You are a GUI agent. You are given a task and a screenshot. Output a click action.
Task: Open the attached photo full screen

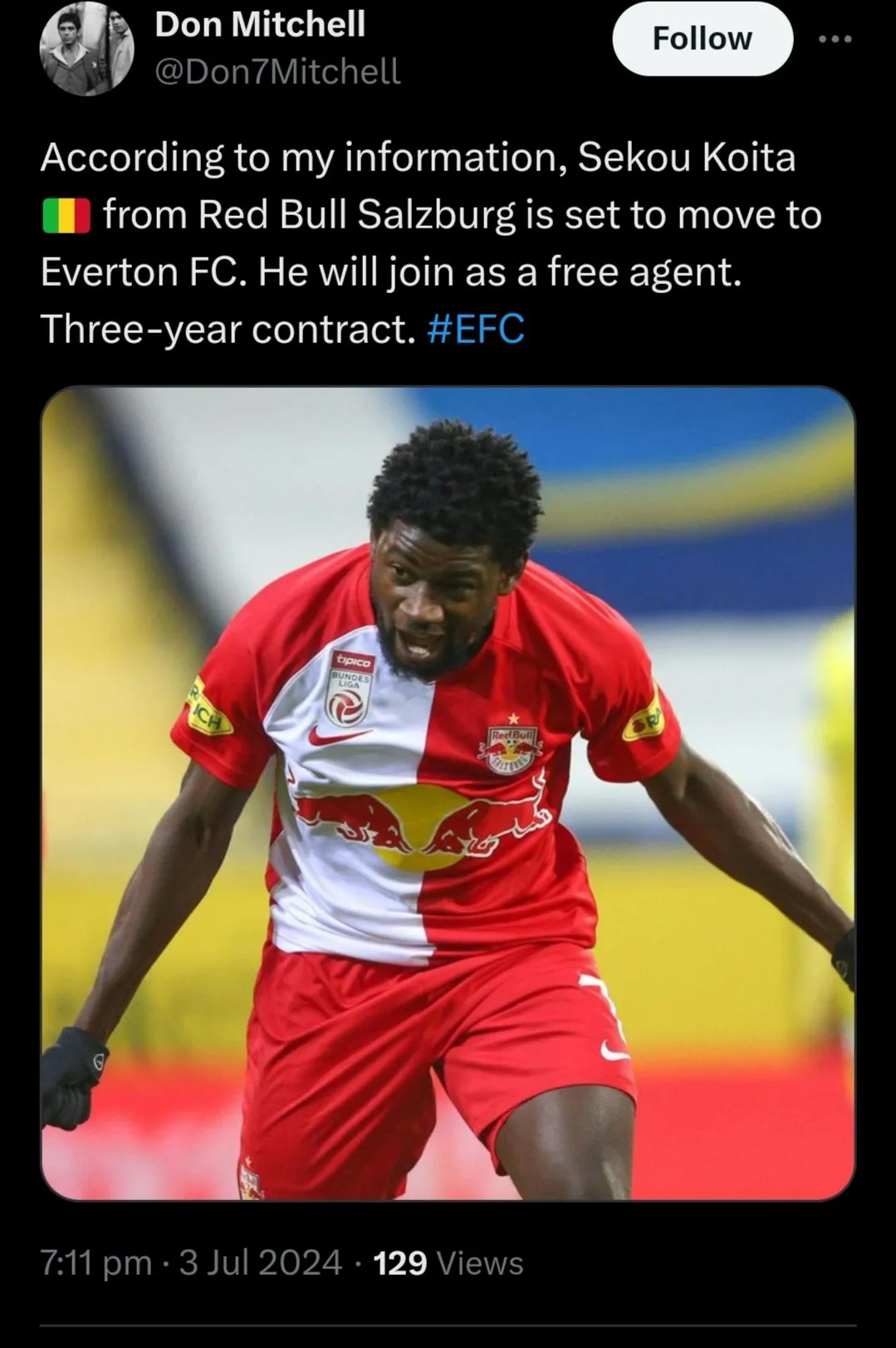(x=448, y=792)
